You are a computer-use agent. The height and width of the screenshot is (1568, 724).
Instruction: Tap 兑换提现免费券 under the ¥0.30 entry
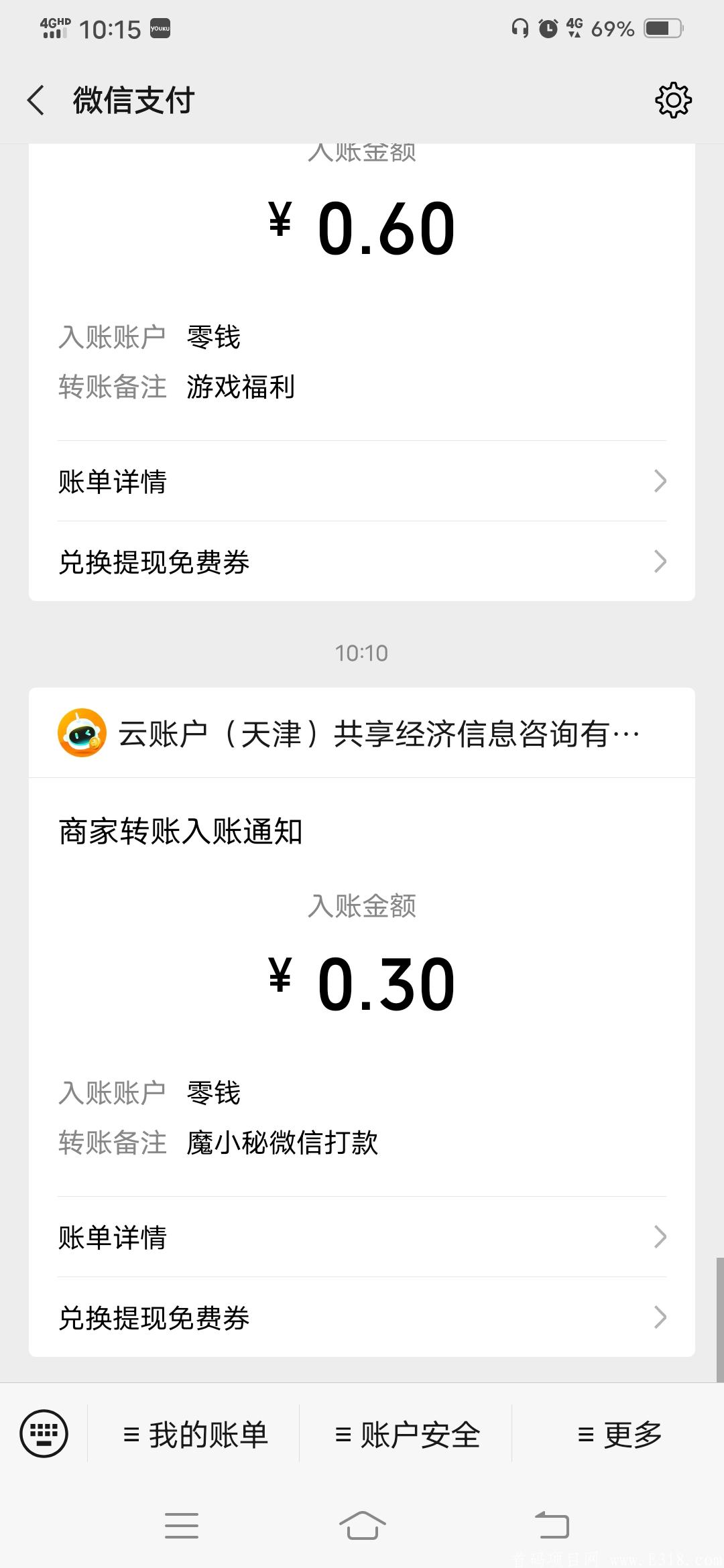pos(362,1319)
